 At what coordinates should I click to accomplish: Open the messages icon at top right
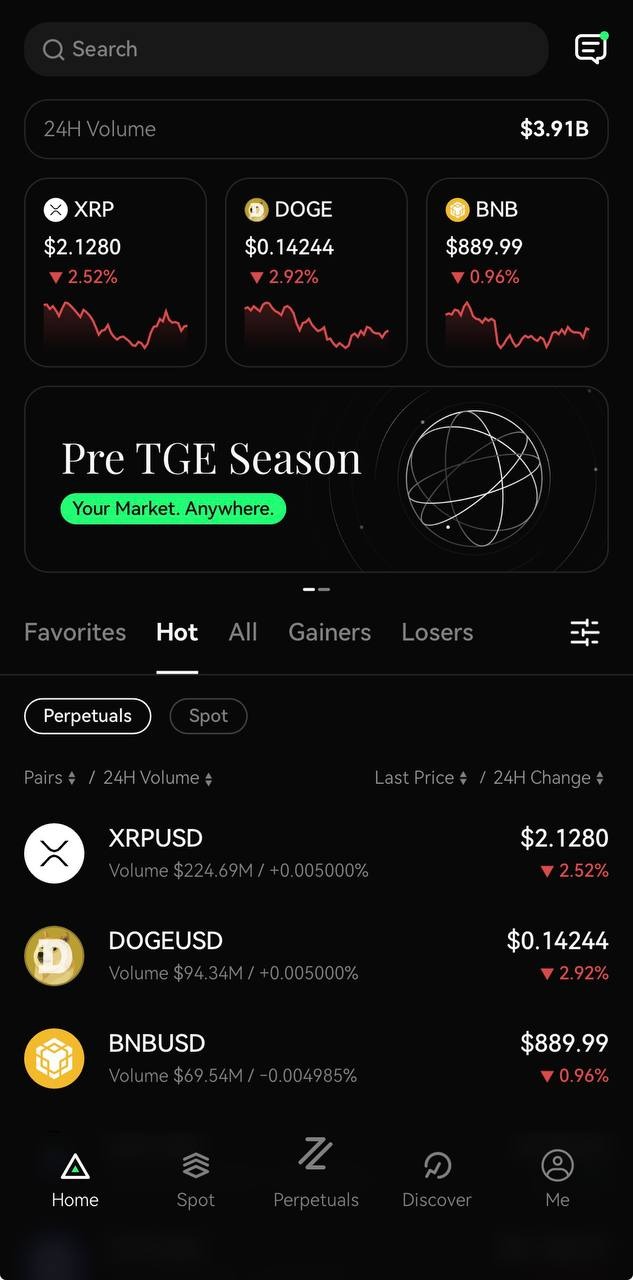coord(590,48)
